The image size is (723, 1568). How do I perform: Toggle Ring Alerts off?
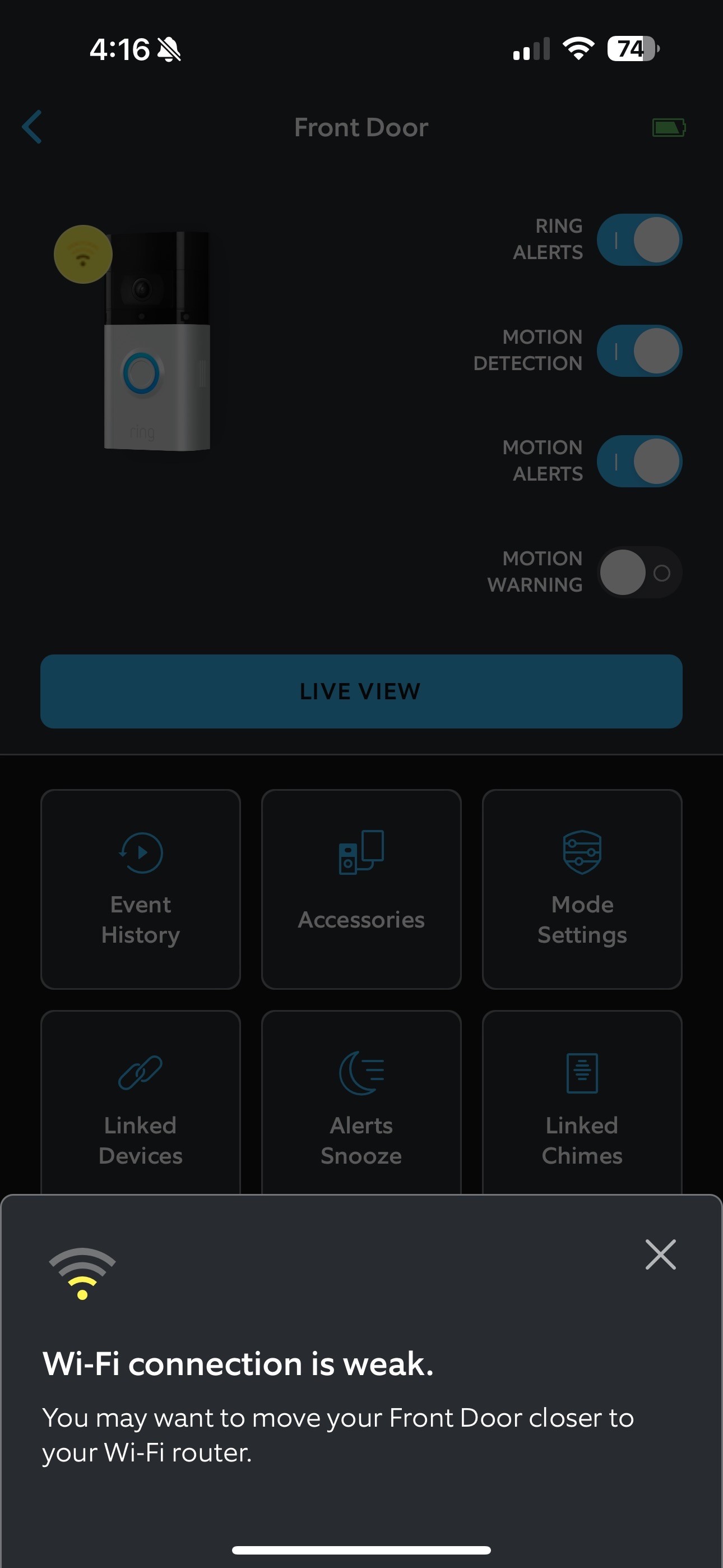point(639,240)
